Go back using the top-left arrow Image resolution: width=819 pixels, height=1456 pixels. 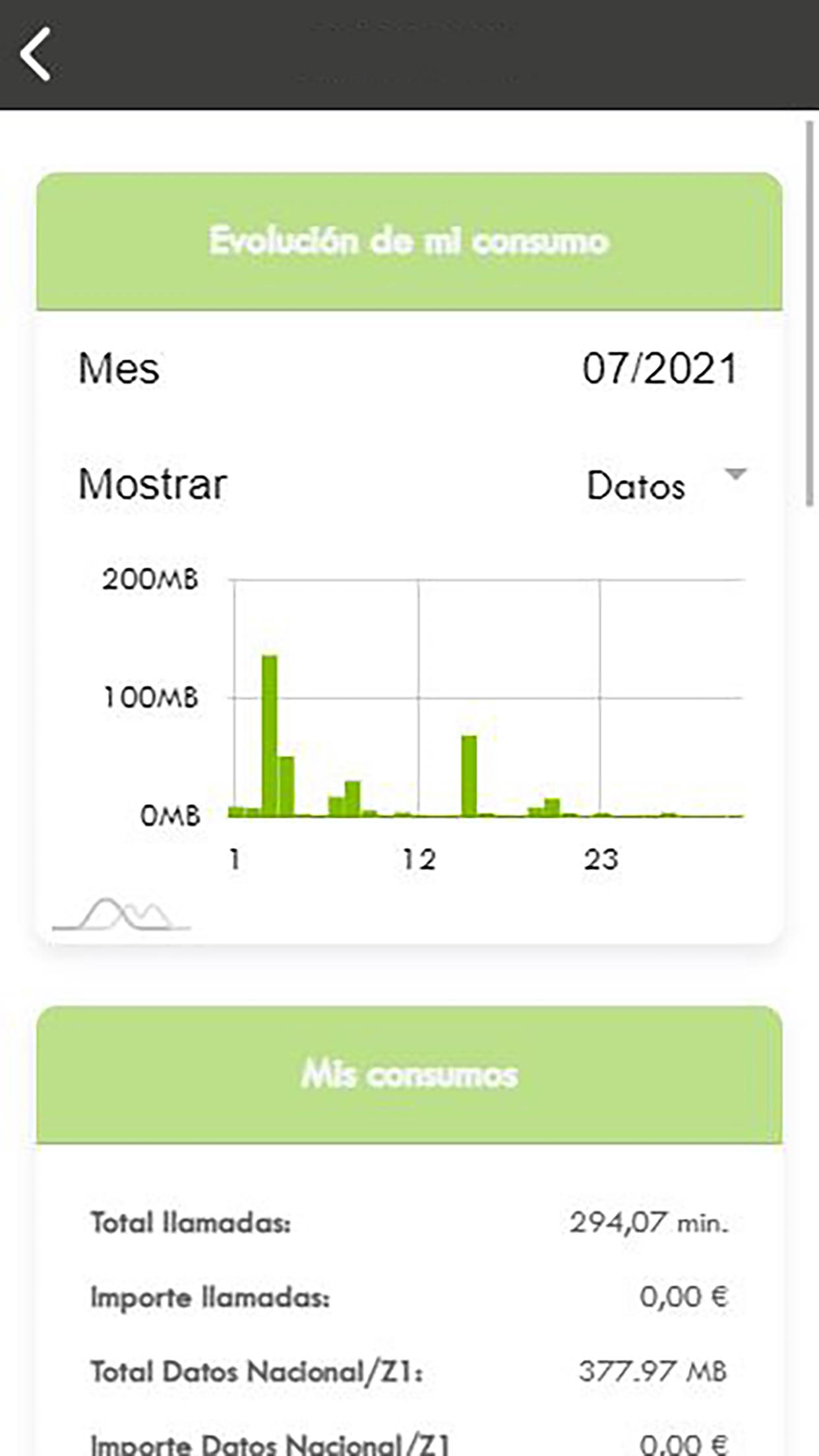pyautogui.click(x=36, y=54)
